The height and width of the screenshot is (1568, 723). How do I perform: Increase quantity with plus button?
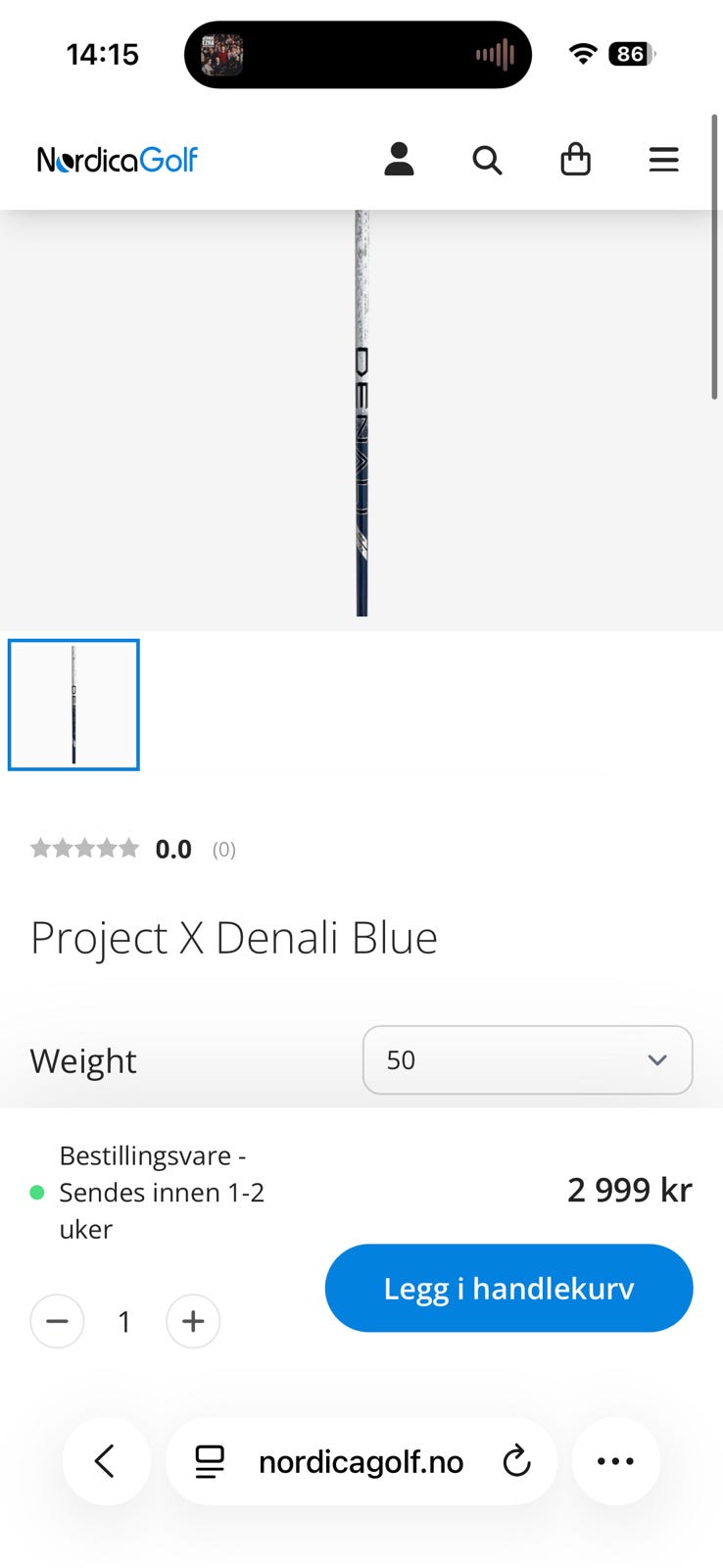tap(193, 1321)
